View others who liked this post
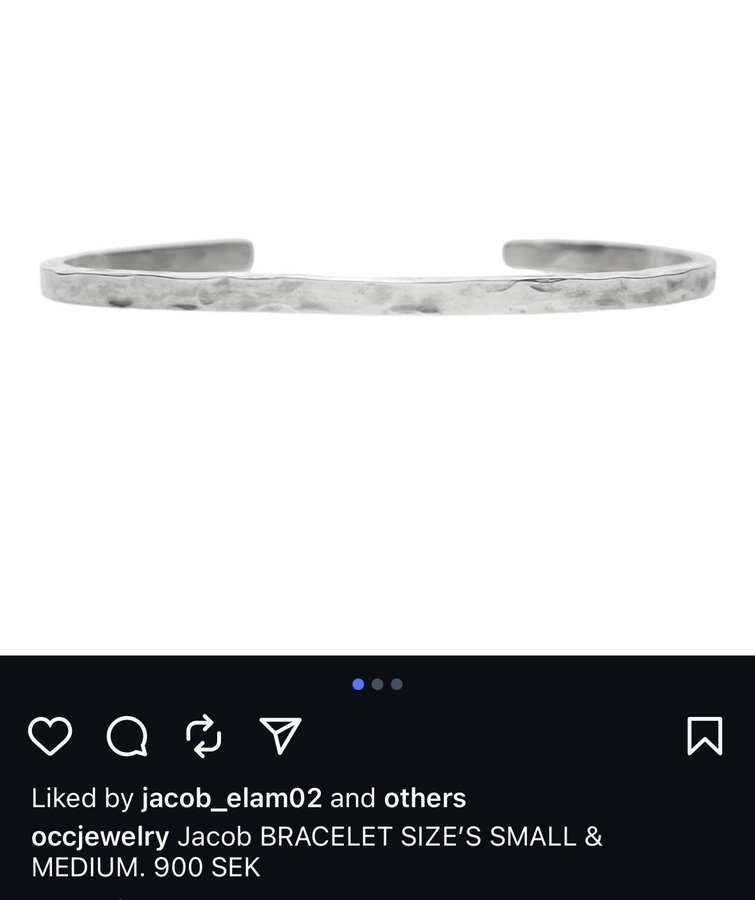The width and height of the screenshot is (755, 900). click(425, 798)
